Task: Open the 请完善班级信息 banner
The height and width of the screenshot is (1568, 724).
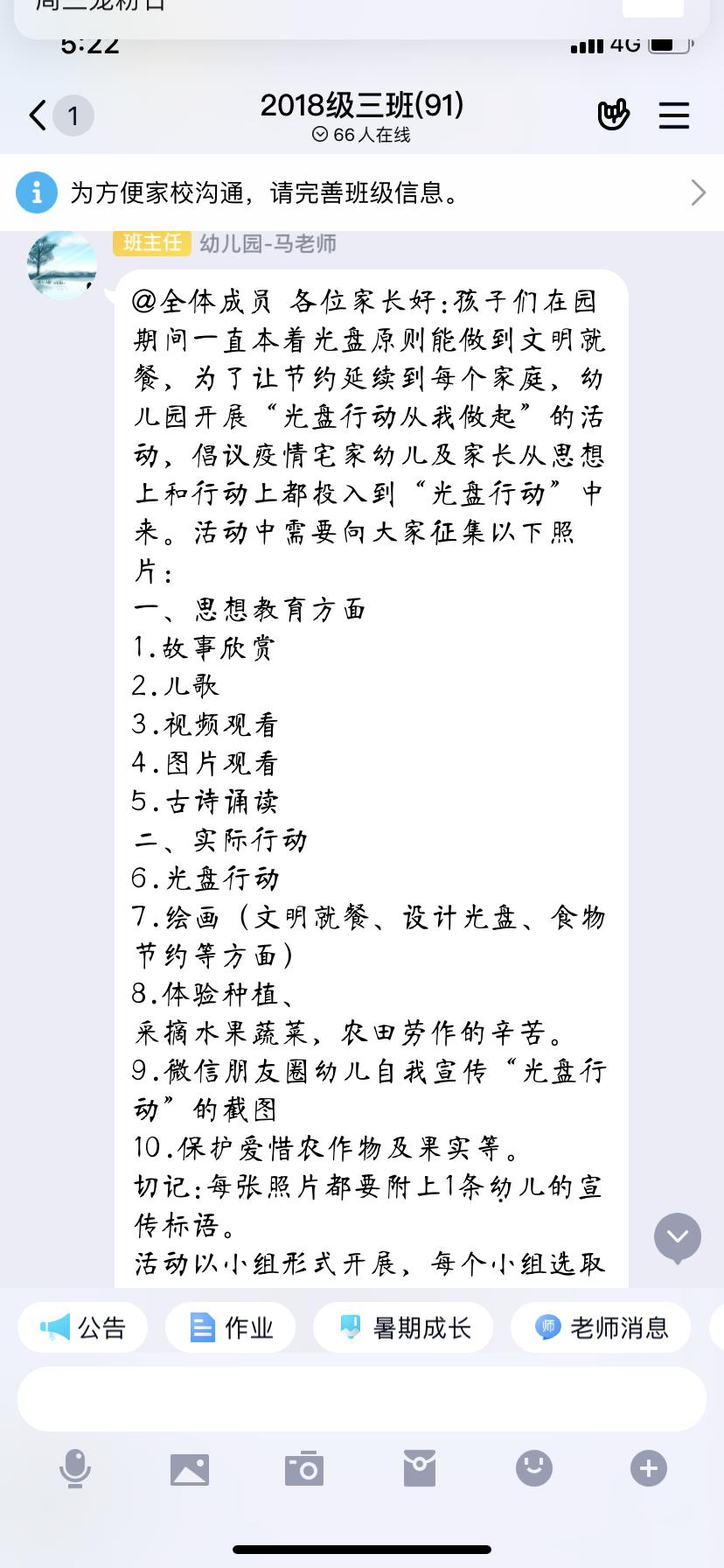Action: 362,192
